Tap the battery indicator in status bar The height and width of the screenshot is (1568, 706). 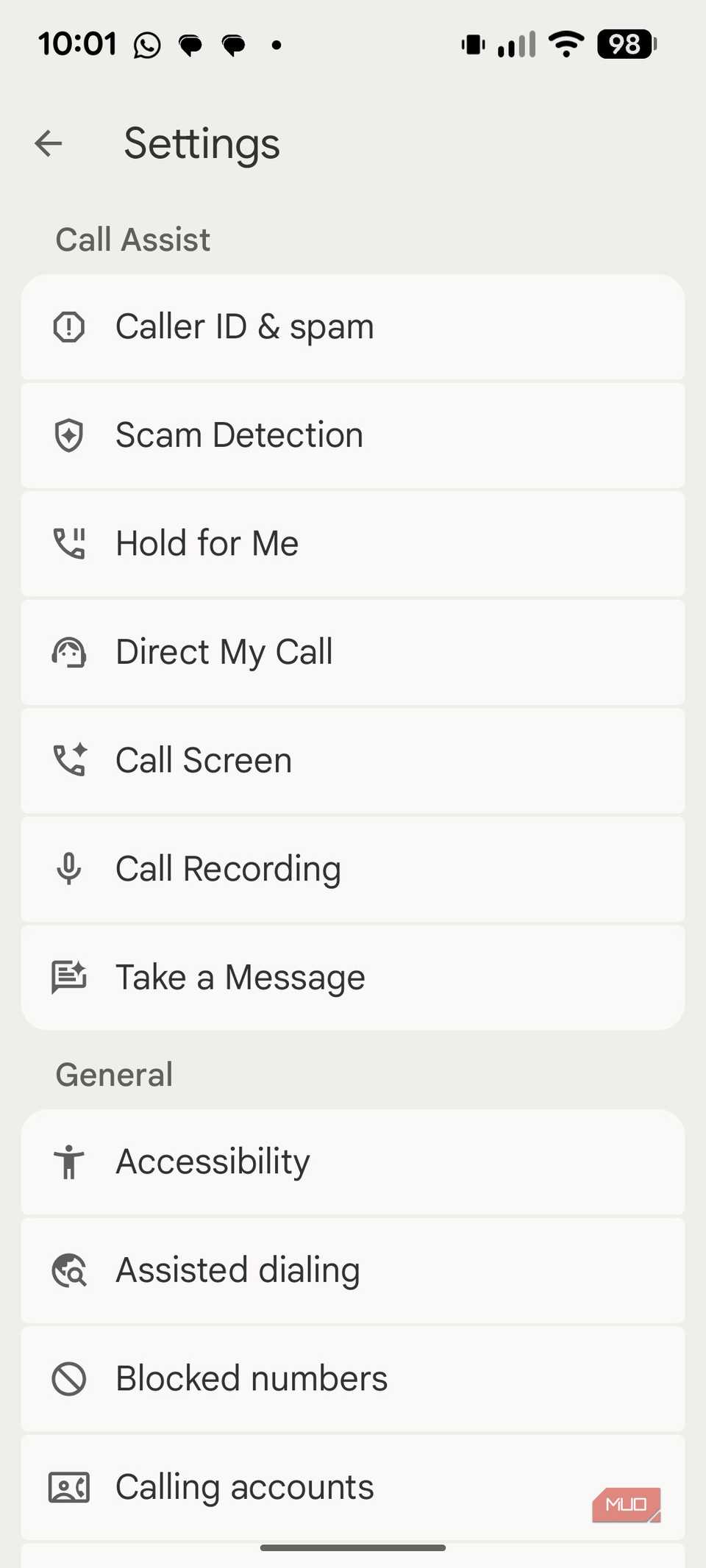coord(624,44)
